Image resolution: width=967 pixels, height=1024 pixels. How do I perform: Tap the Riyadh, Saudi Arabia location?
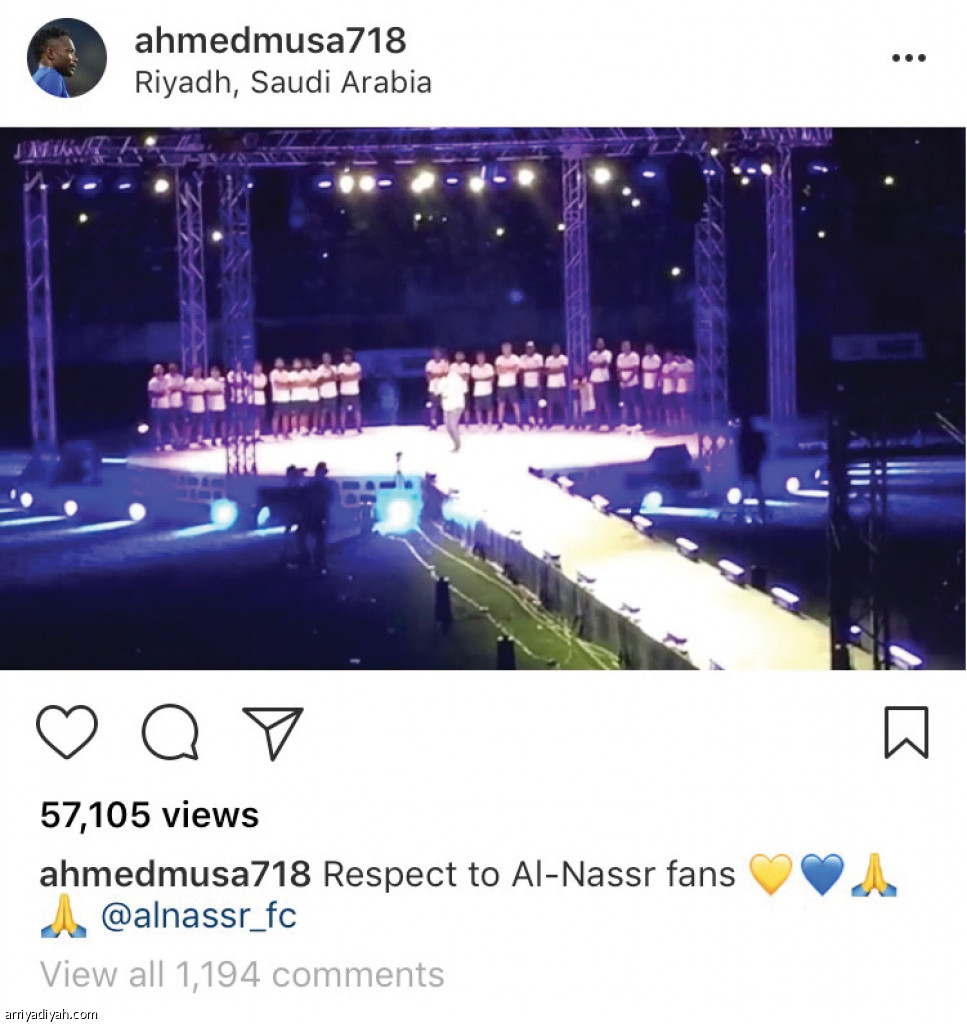[282, 82]
